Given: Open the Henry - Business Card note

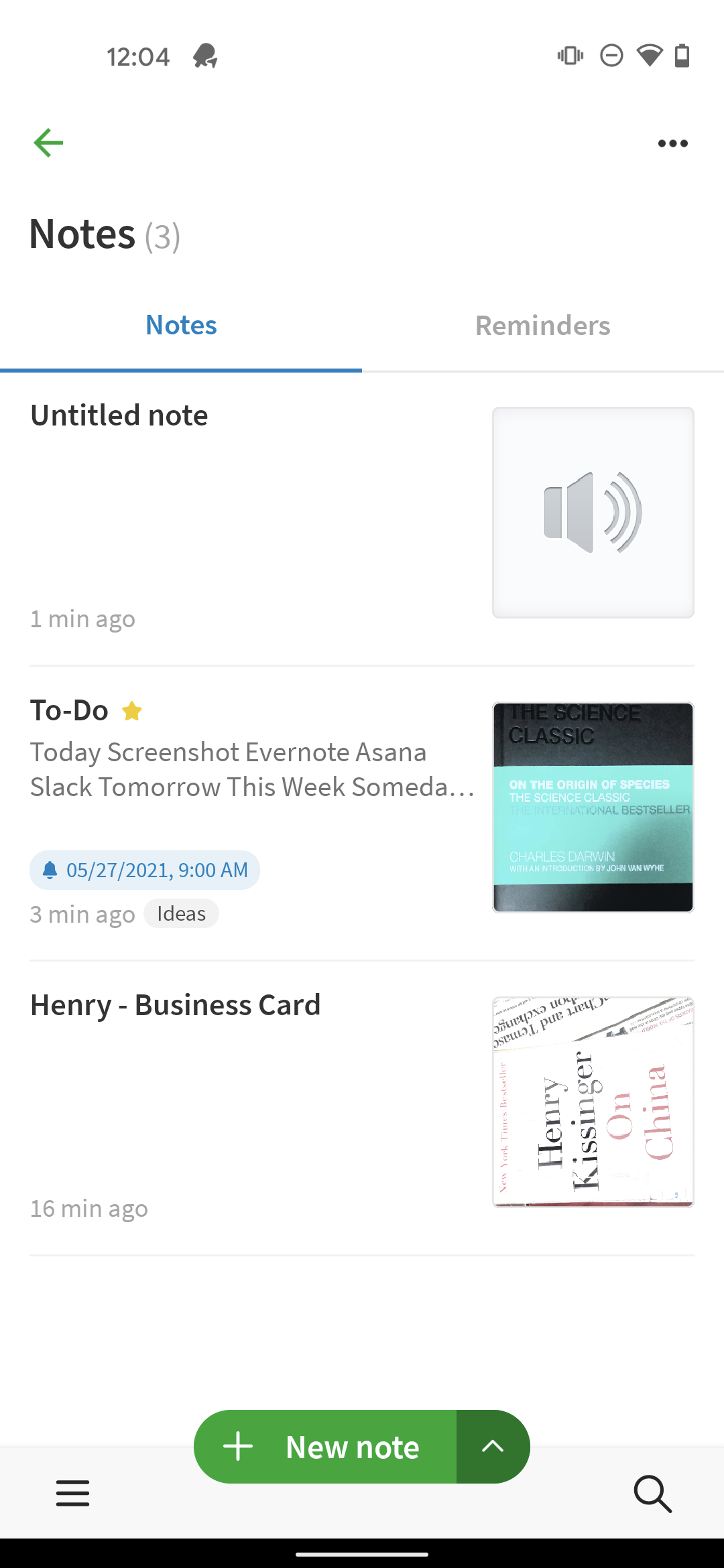Looking at the screenshot, I should pos(362,1108).
